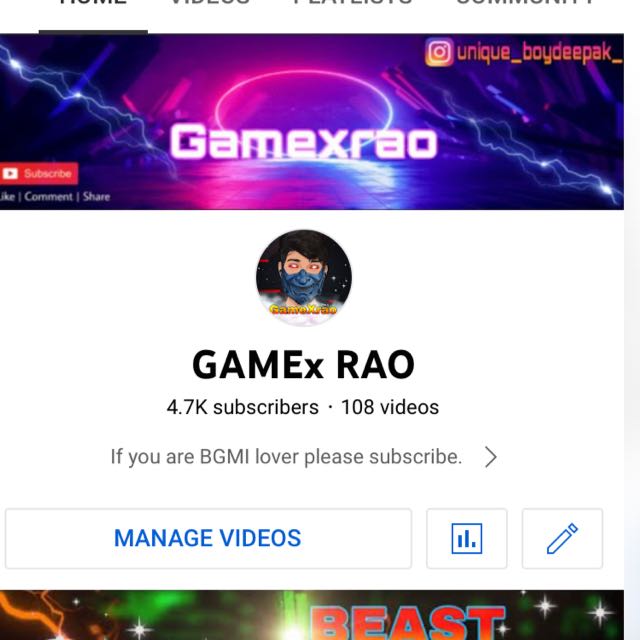Image resolution: width=640 pixels, height=640 pixels.
Task: Open Manage Videos
Action: [208, 538]
